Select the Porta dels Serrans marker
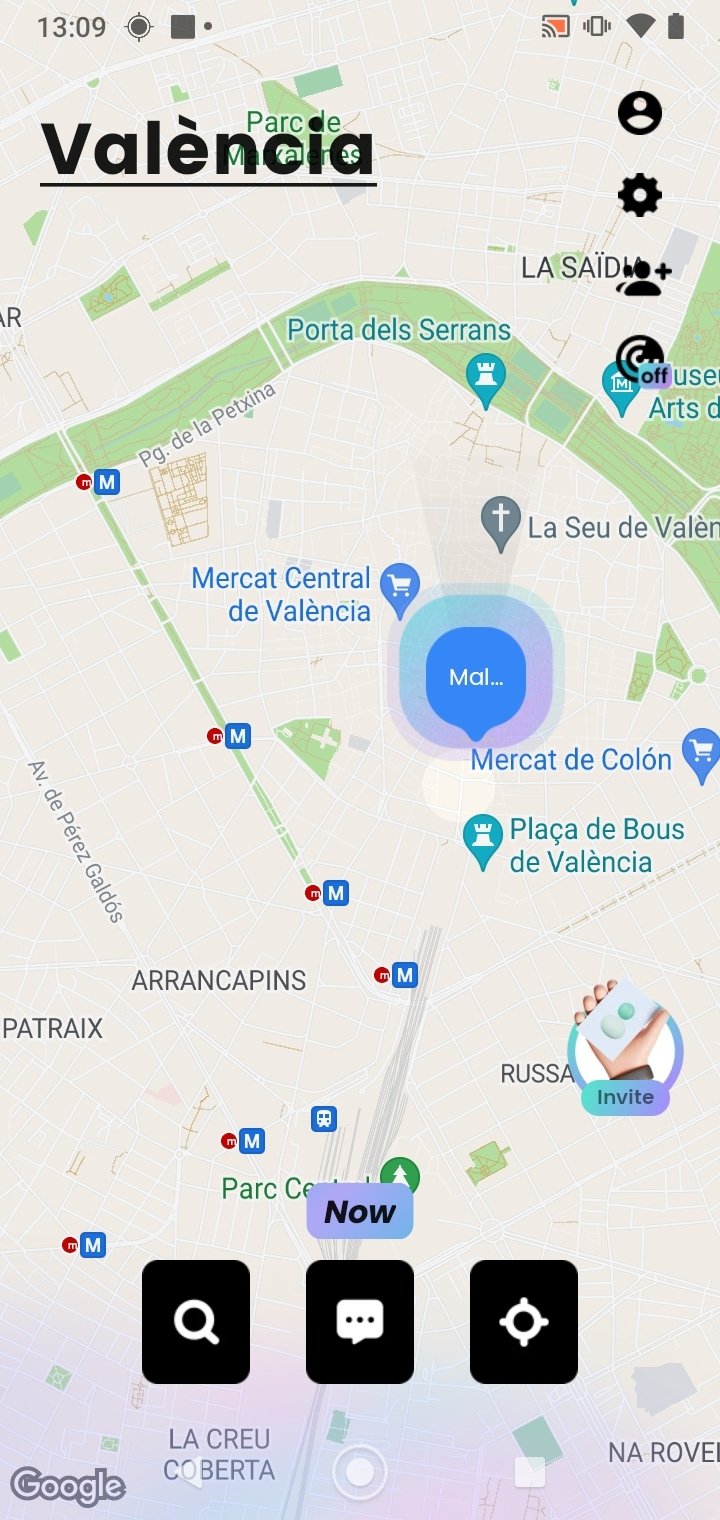720x1520 pixels. [x=486, y=381]
